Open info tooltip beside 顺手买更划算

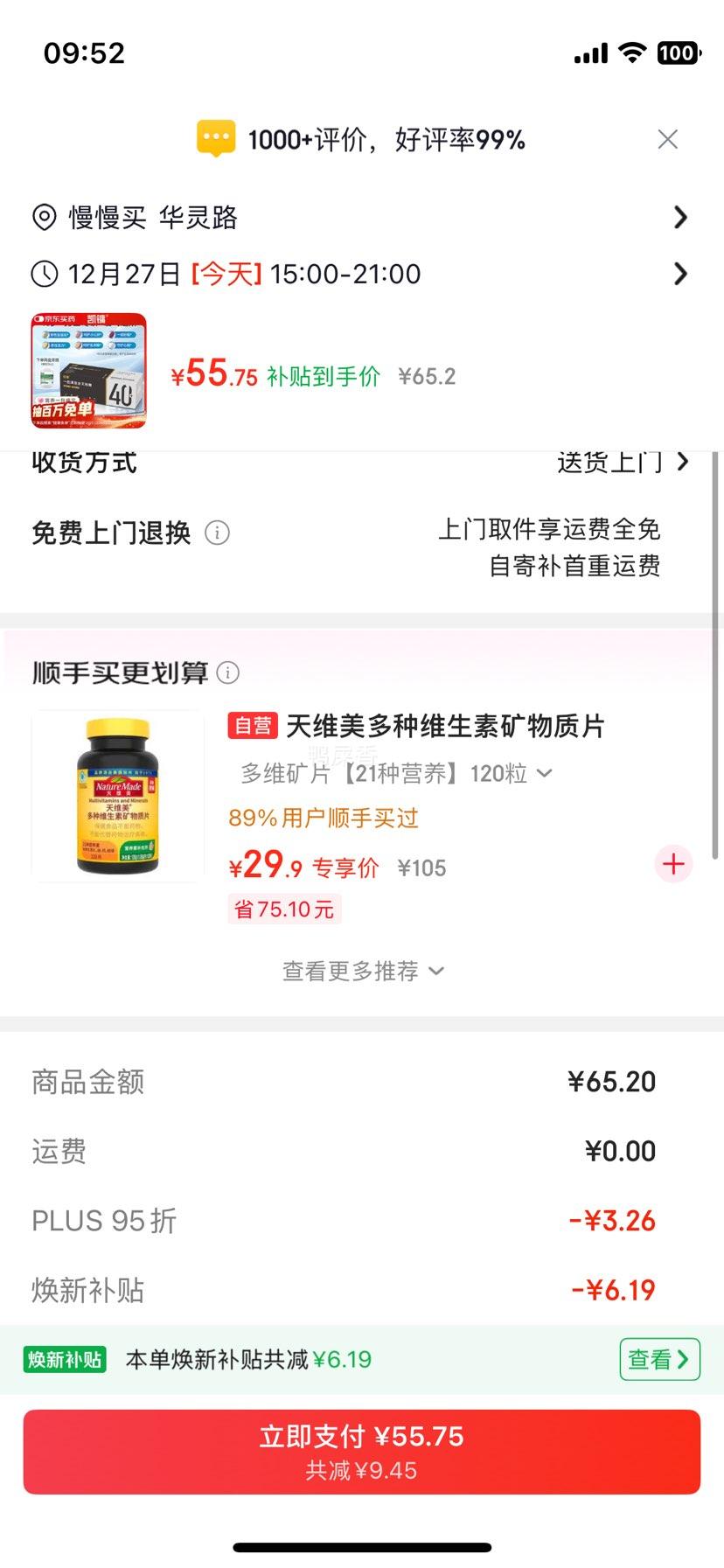[x=228, y=673]
